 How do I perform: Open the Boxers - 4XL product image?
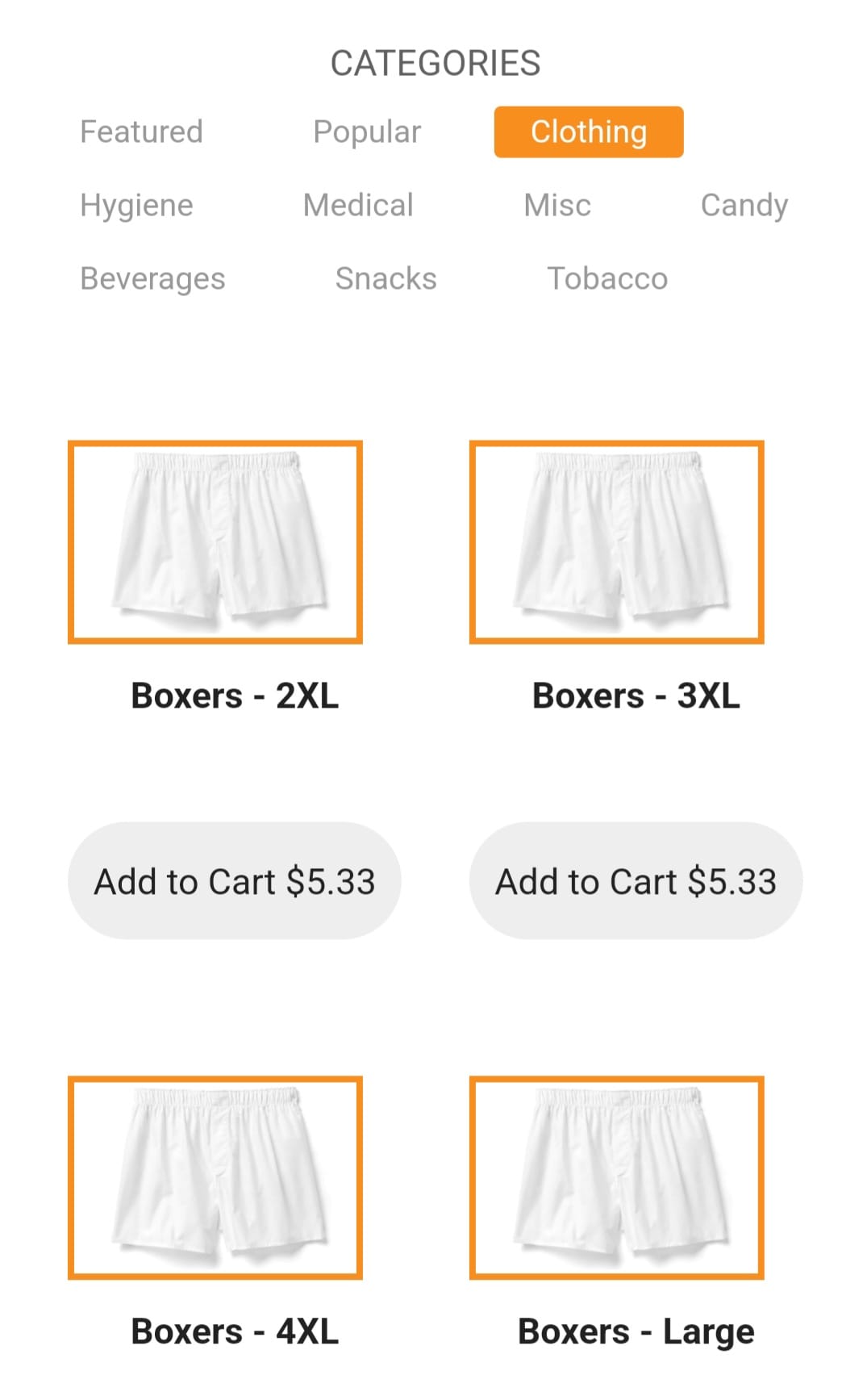[x=215, y=1177]
